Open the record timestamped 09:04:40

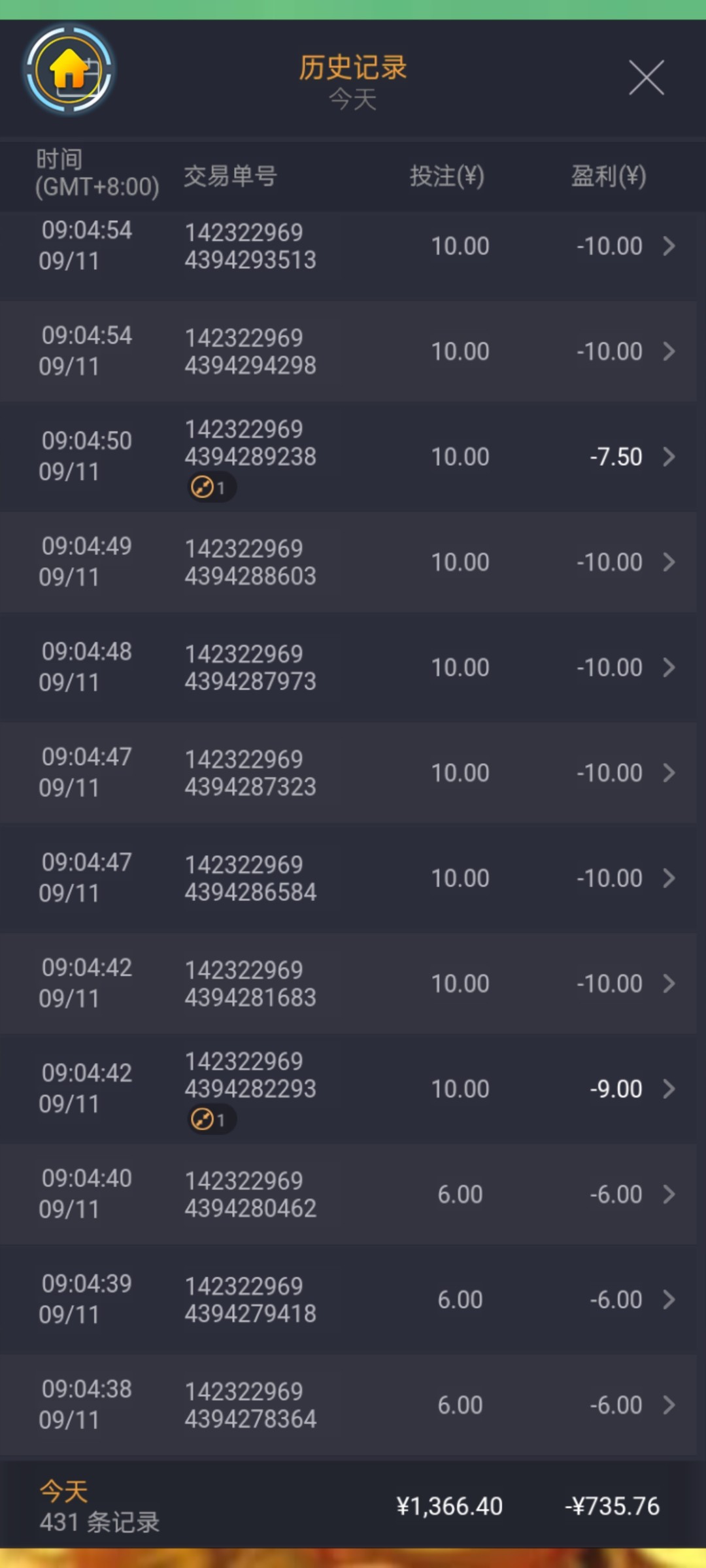353,1194
